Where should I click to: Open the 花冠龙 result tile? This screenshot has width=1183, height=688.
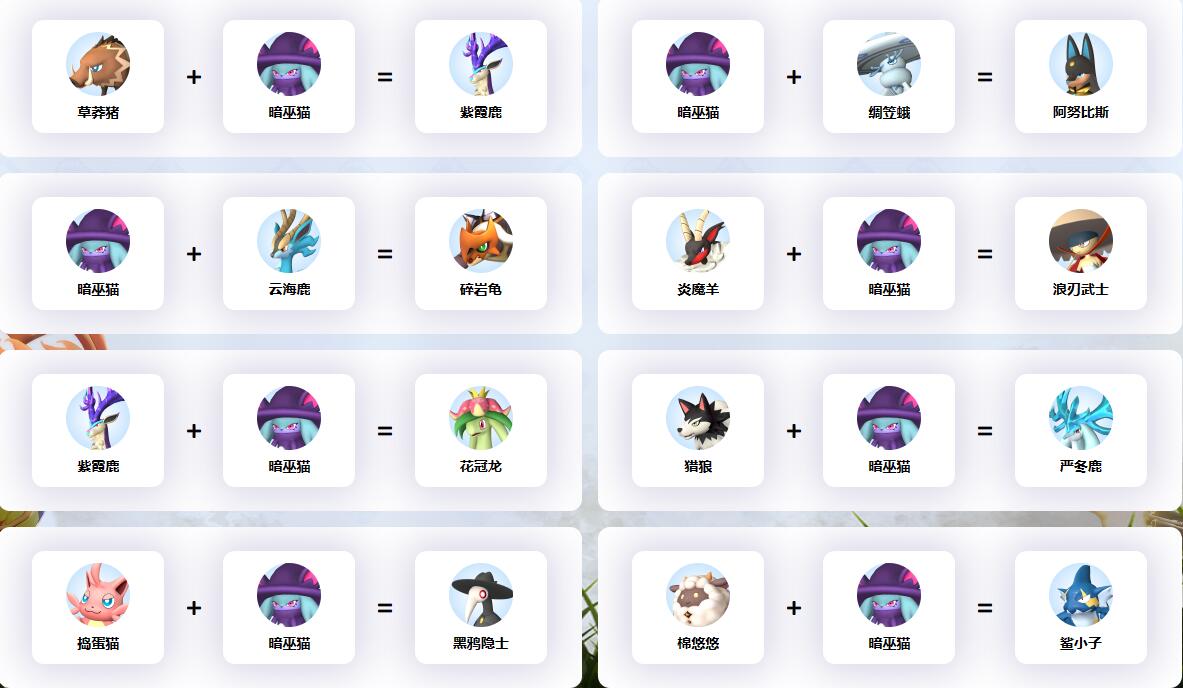click(x=480, y=430)
